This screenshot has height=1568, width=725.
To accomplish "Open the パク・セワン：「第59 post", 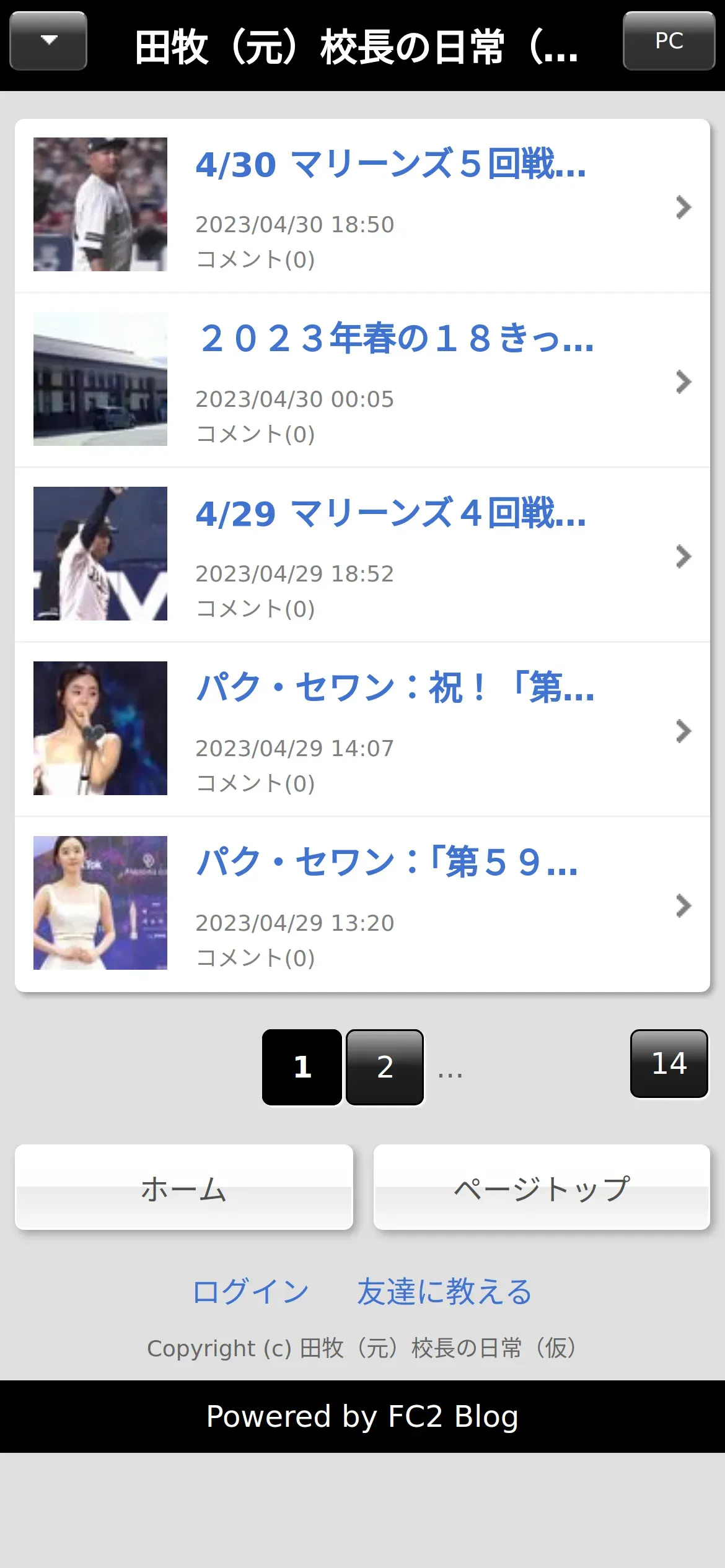I will coord(387,864).
